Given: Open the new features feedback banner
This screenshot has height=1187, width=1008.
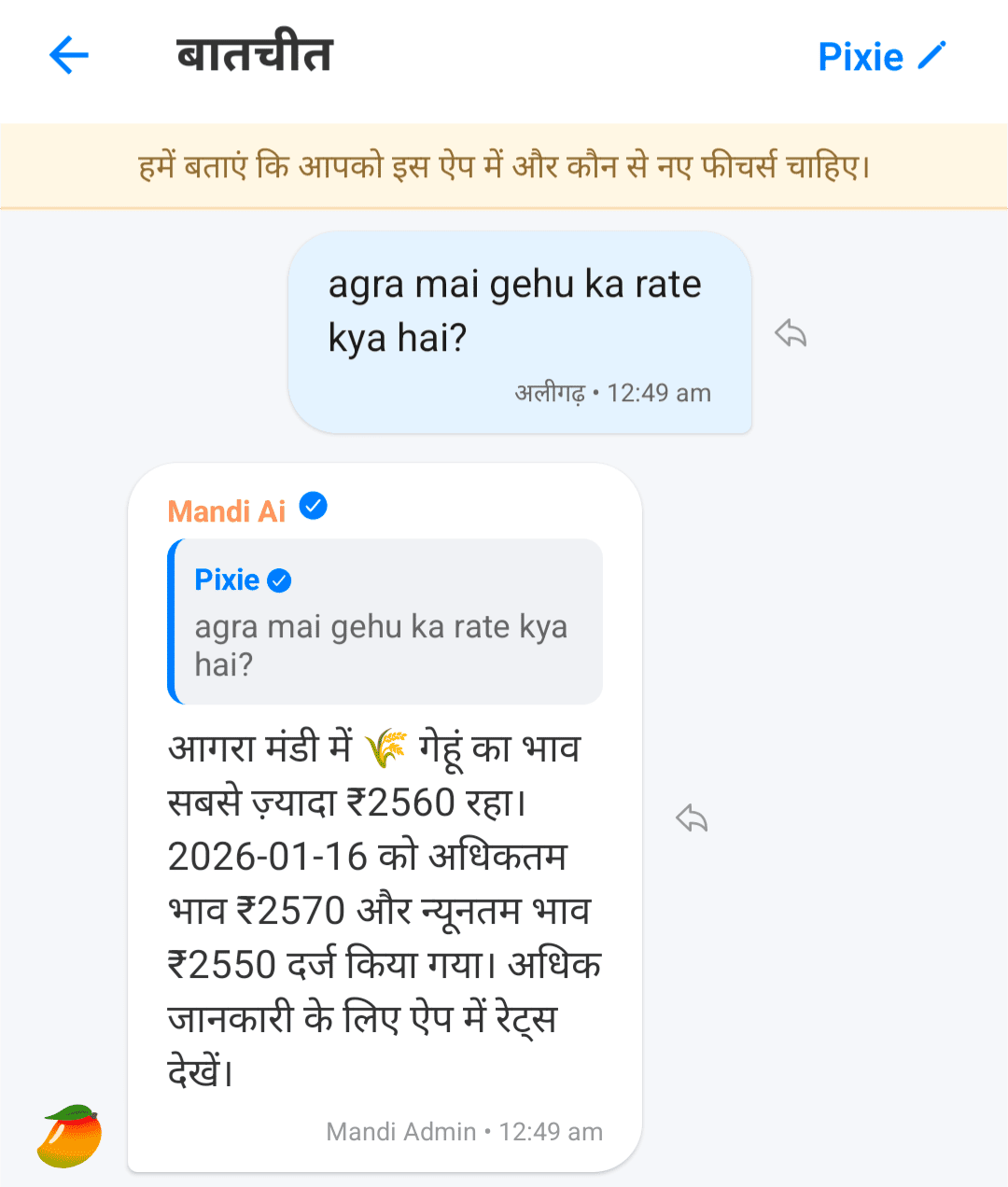Looking at the screenshot, I should (x=504, y=167).
